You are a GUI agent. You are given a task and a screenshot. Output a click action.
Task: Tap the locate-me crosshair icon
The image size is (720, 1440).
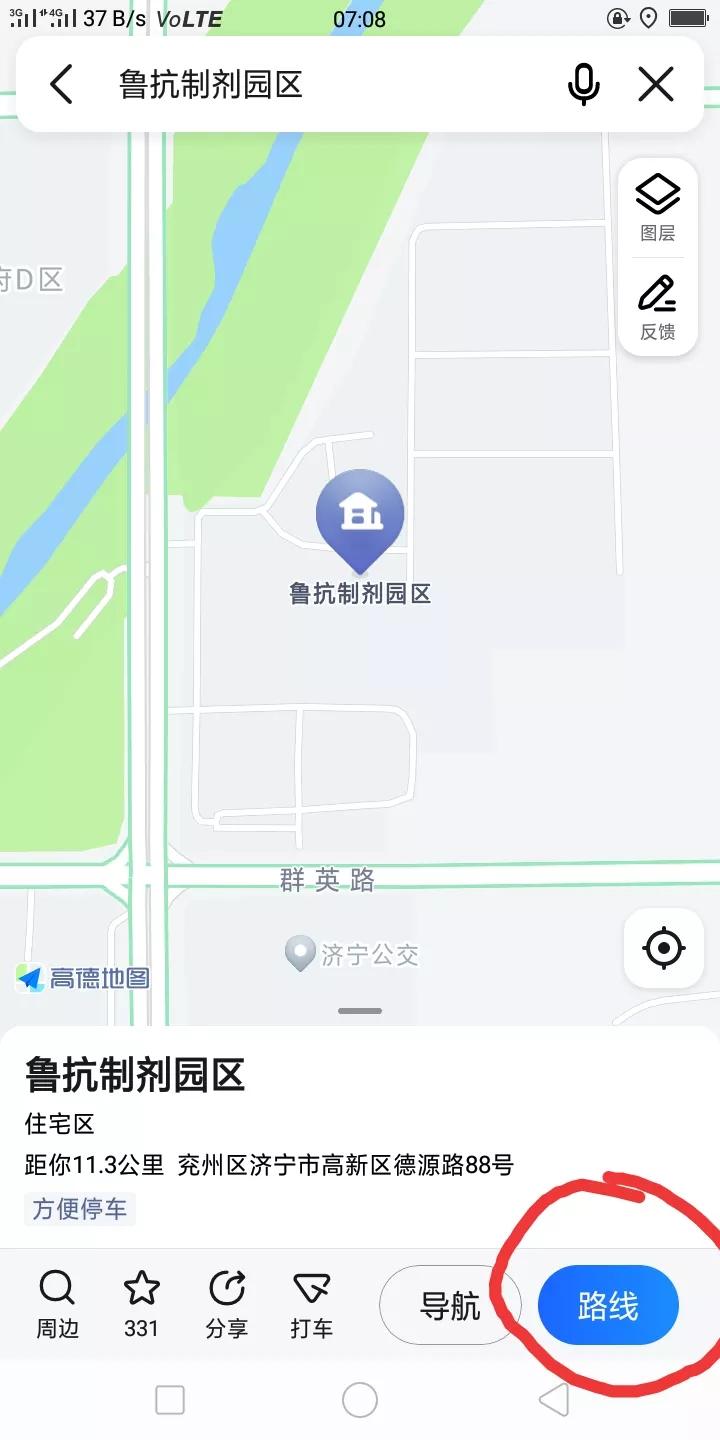pos(662,948)
